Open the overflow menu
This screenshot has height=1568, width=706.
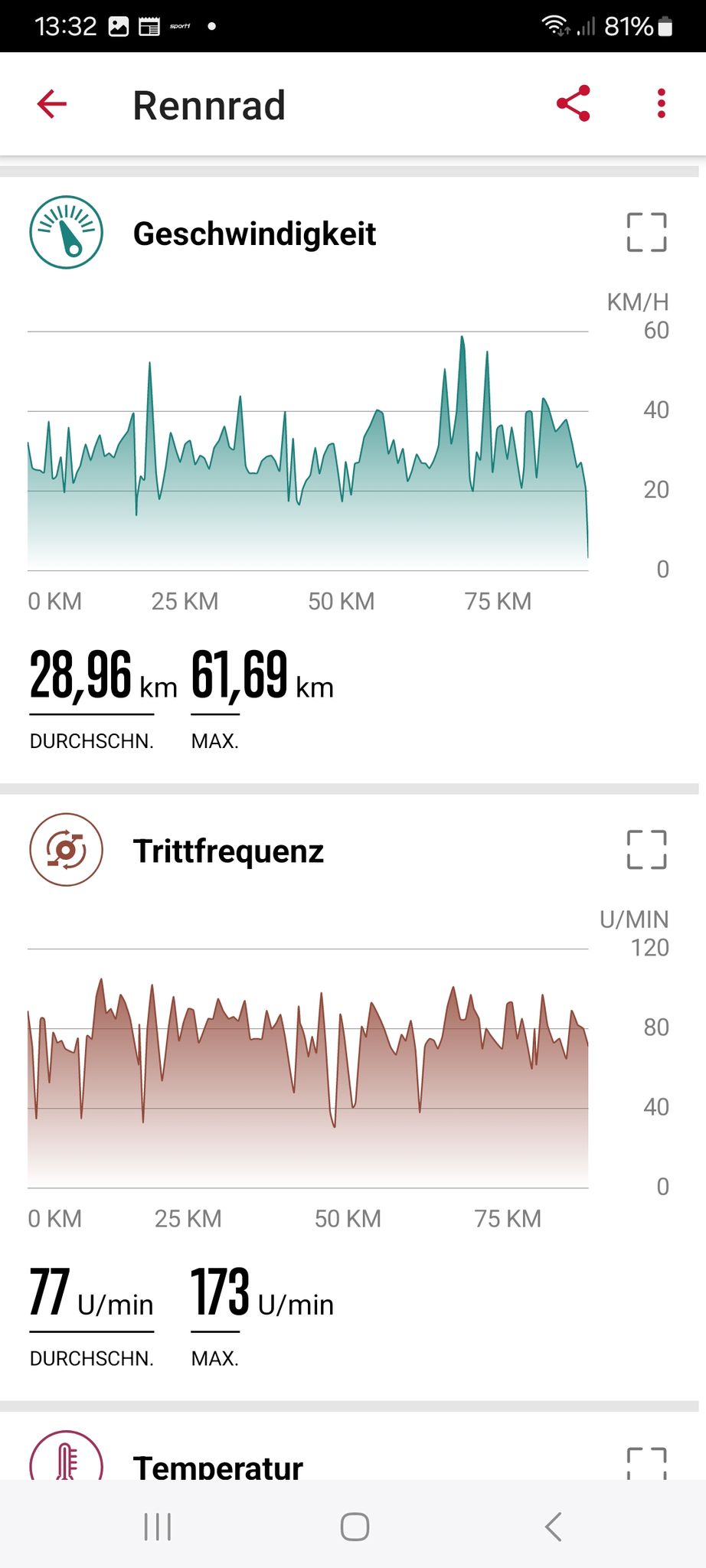tap(662, 103)
